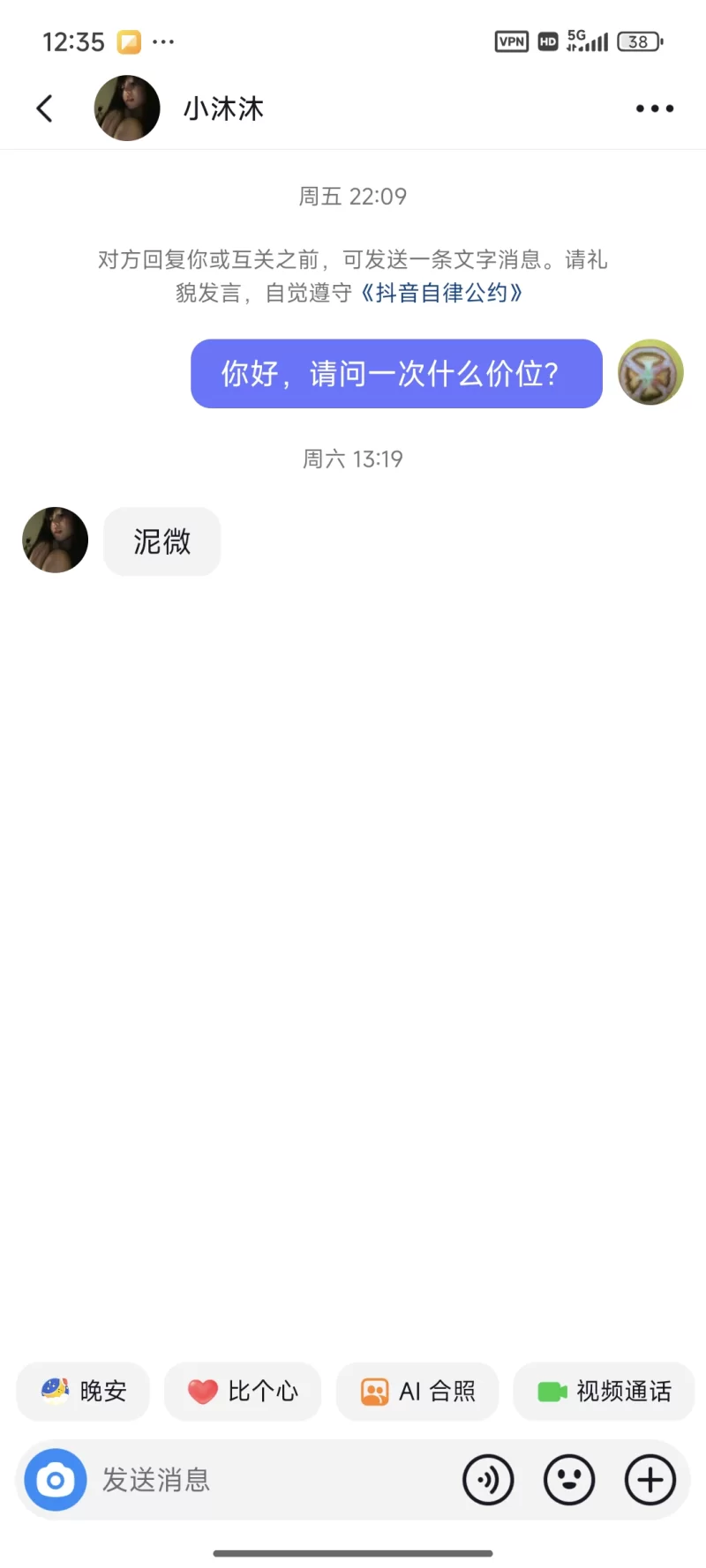Open the emoji picker icon
The height and width of the screenshot is (1568, 706).
point(568,1480)
